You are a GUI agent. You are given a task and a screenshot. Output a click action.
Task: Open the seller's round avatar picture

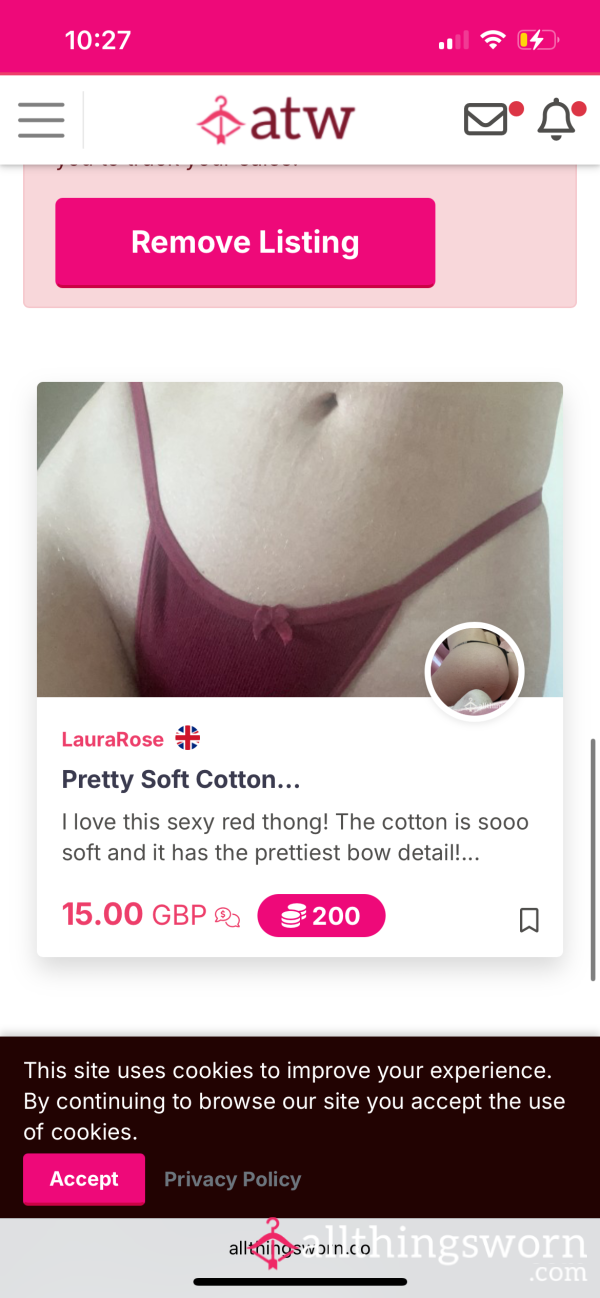475,672
